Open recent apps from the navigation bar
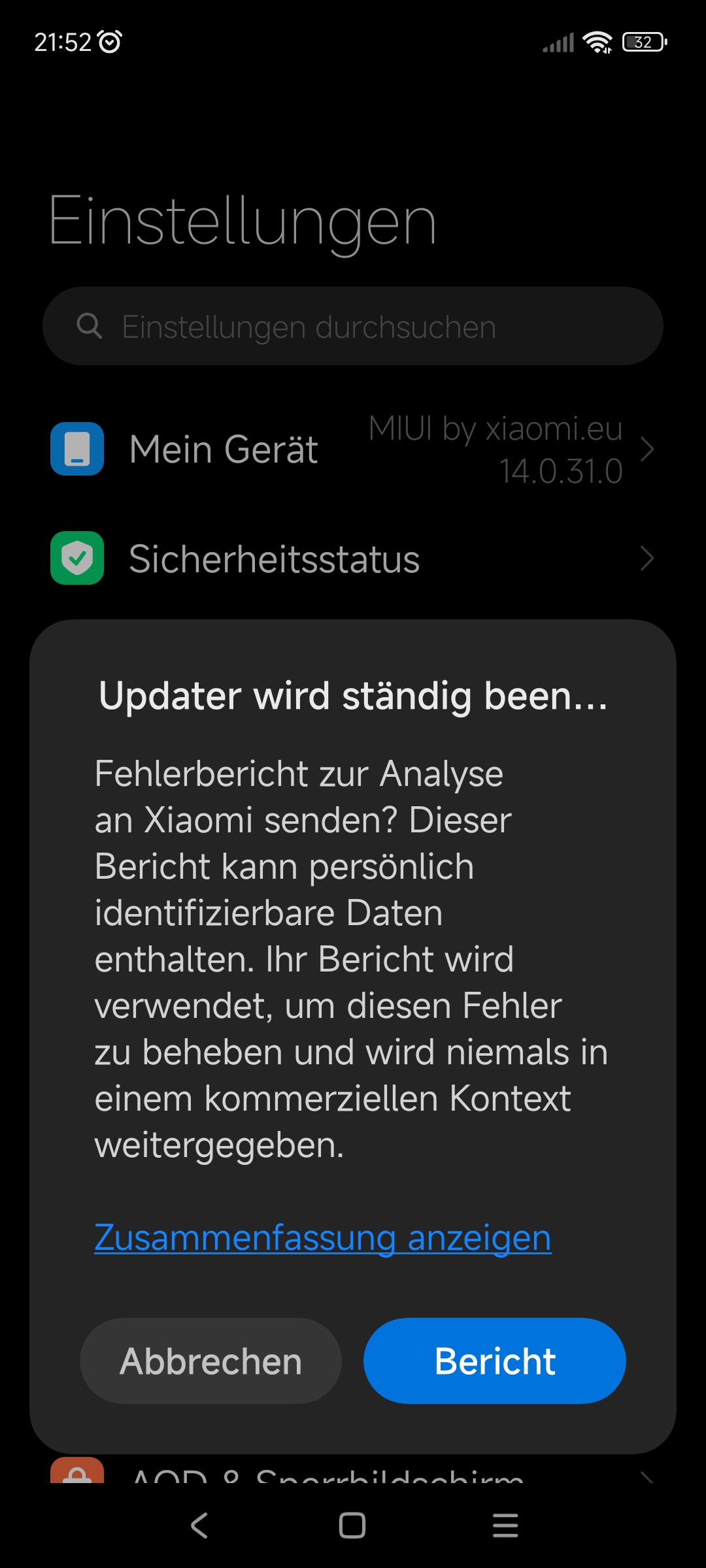Viewport: 706px width, 1568px height. (x=505, y=1526)
